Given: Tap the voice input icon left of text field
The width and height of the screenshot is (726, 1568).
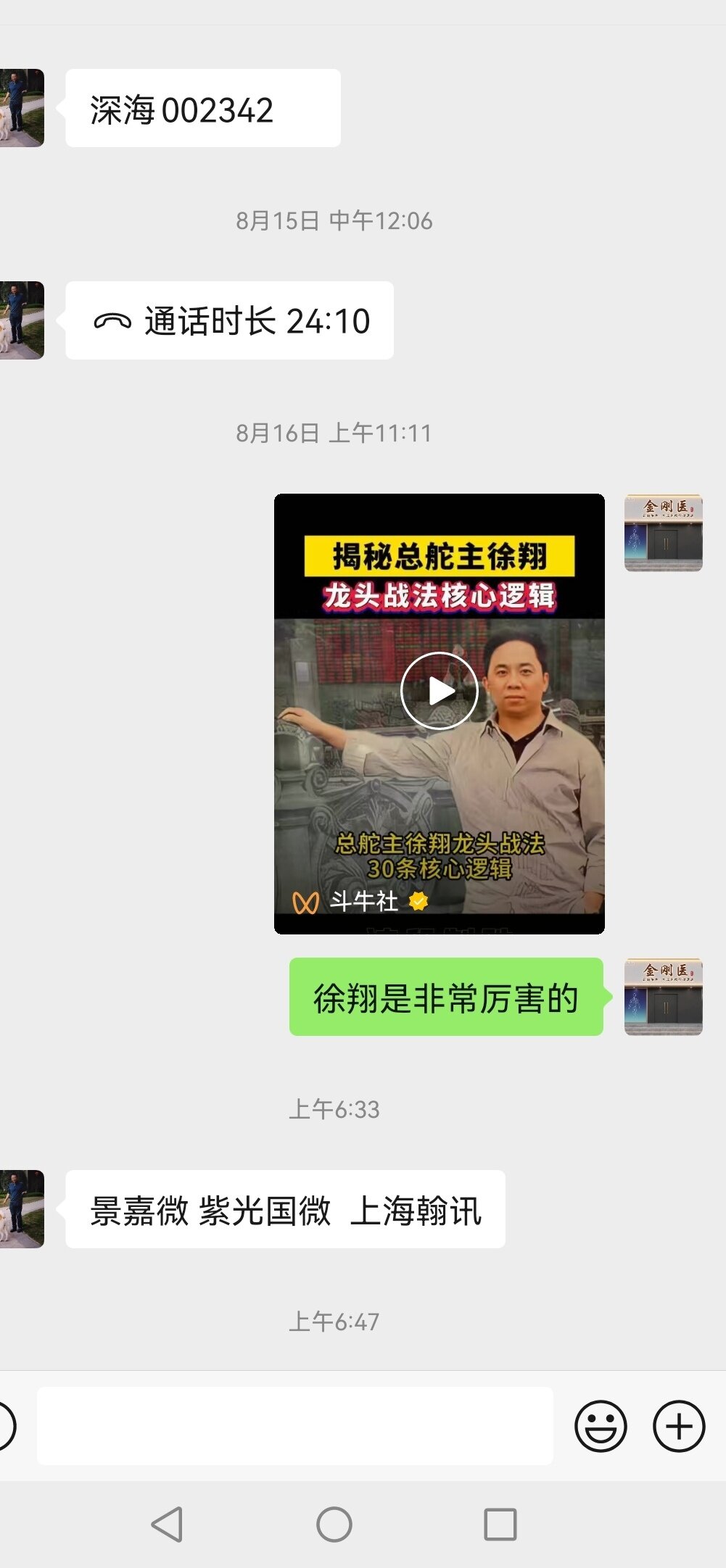Looking at the screenshot, I should 6,1426.
